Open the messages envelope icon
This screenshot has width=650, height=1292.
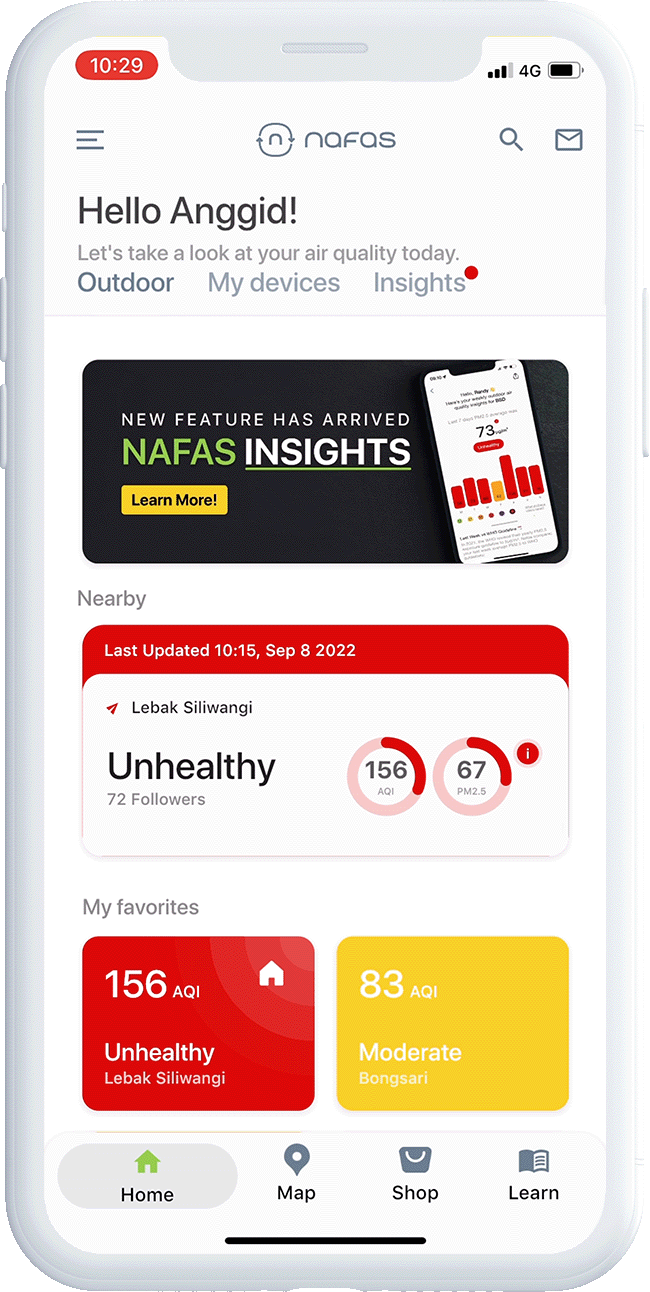pyautogui.click(x=569, y=140)
